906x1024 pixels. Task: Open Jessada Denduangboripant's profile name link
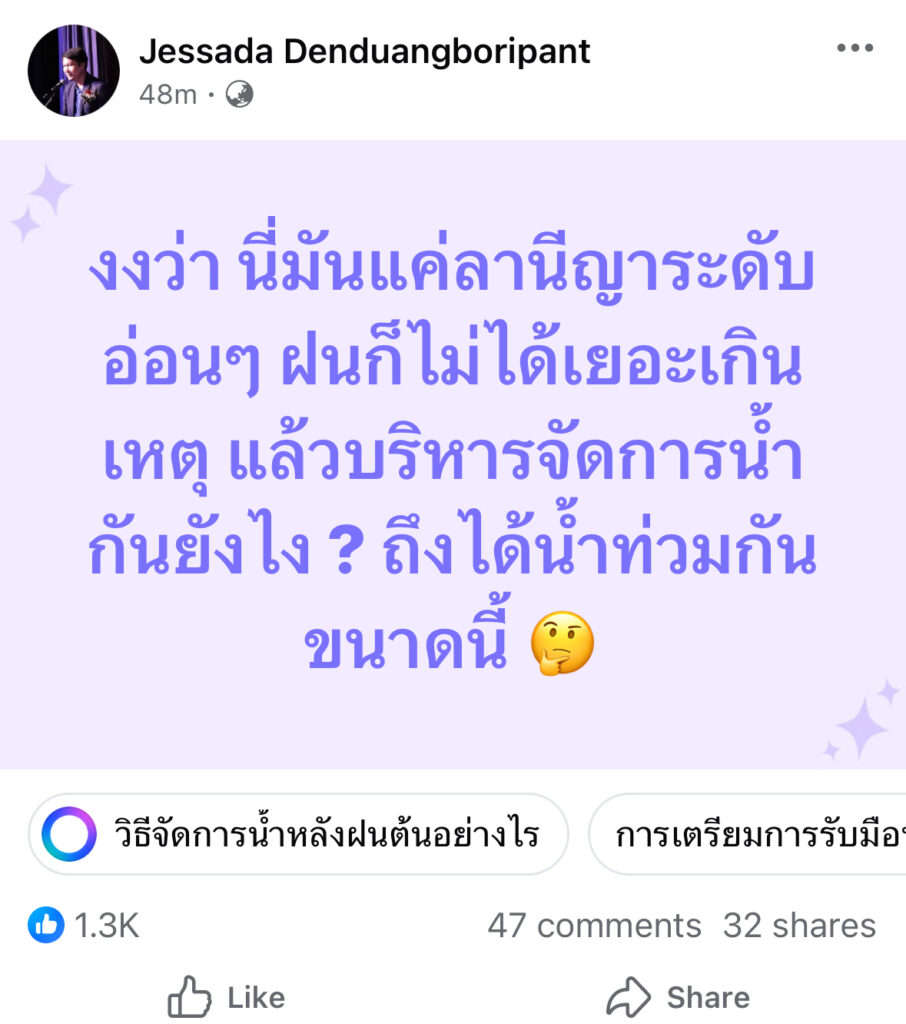point(365,50)
